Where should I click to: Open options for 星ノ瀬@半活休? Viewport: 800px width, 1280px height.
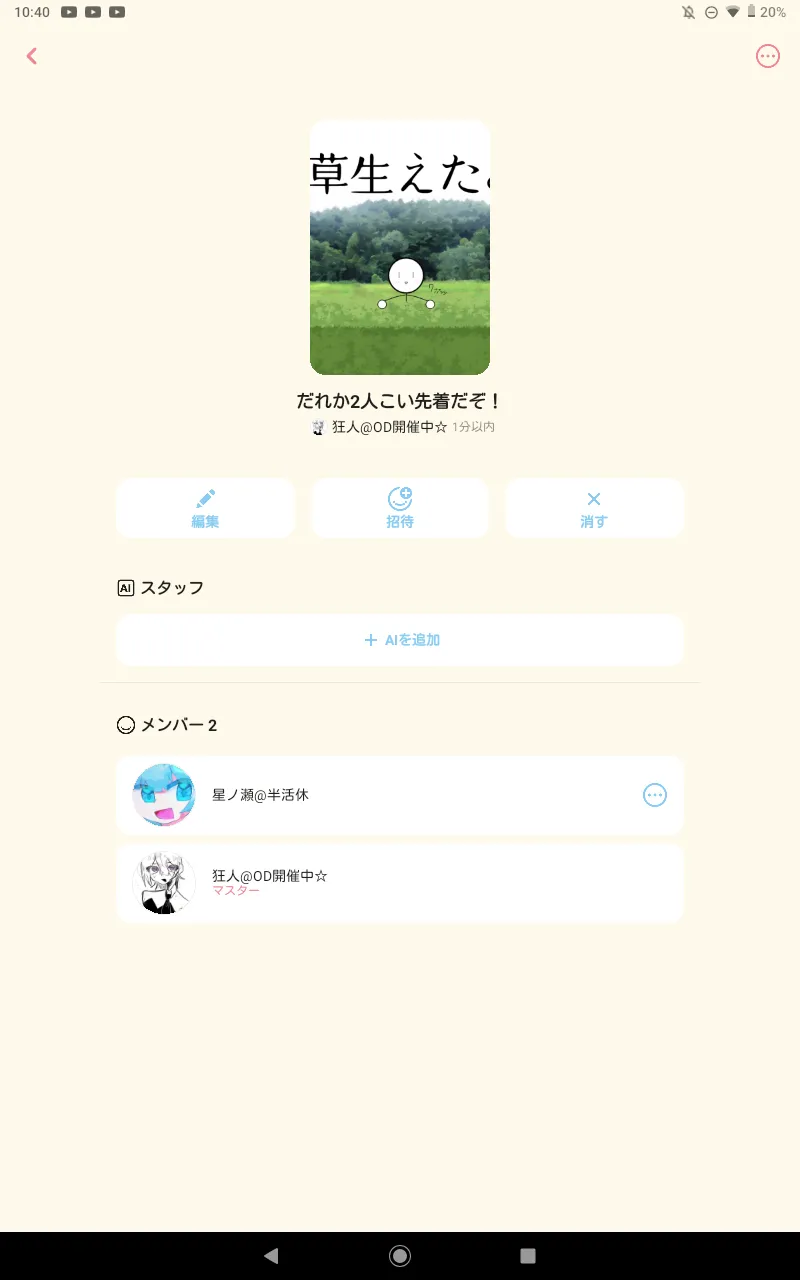tap(654, 795)
